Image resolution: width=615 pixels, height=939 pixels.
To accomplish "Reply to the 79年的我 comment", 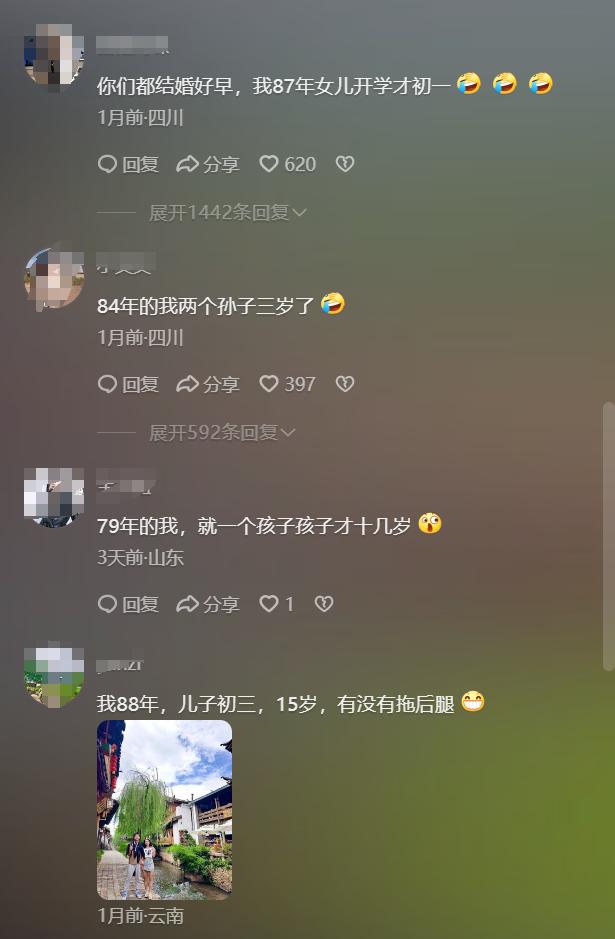I will tap(128, 604).
